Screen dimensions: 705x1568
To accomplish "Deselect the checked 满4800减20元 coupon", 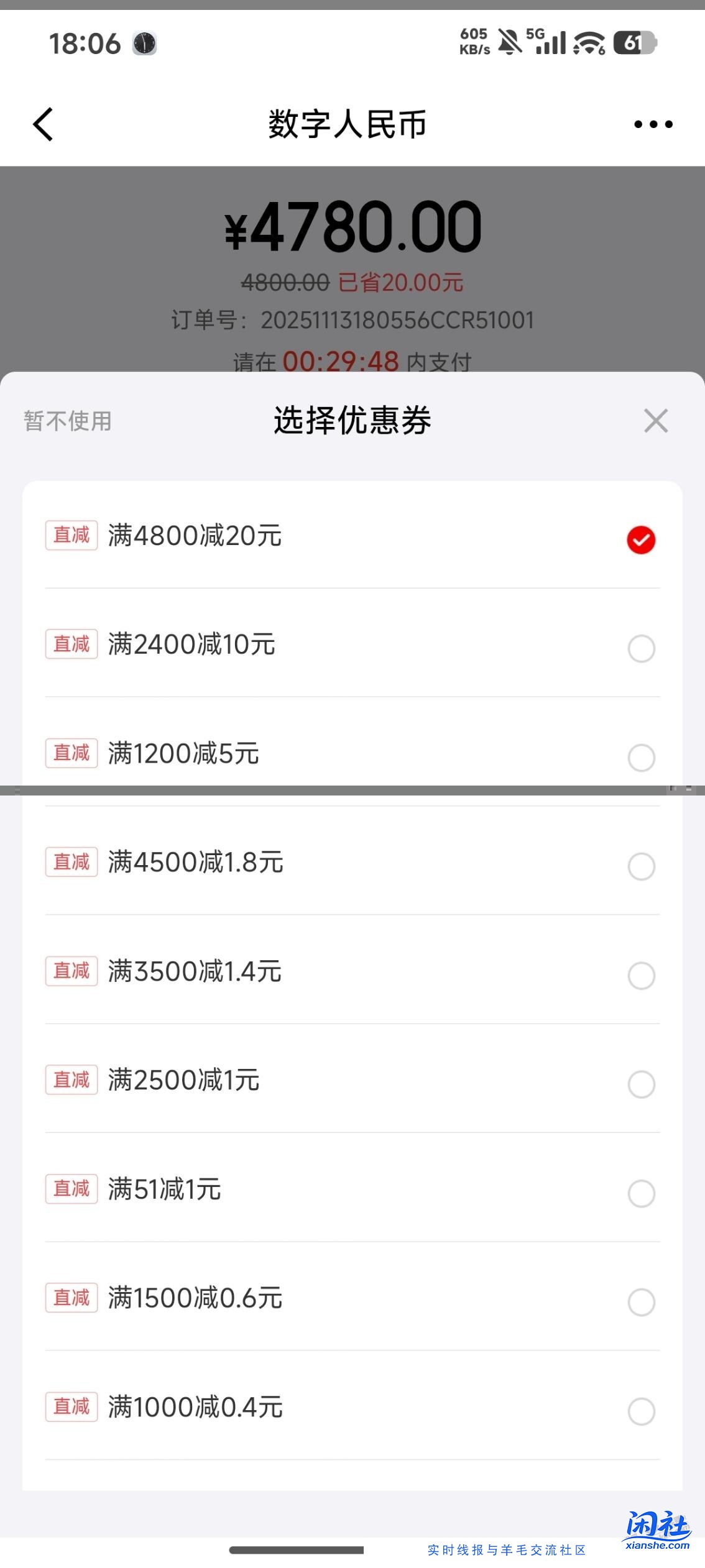I will [640, 539].
